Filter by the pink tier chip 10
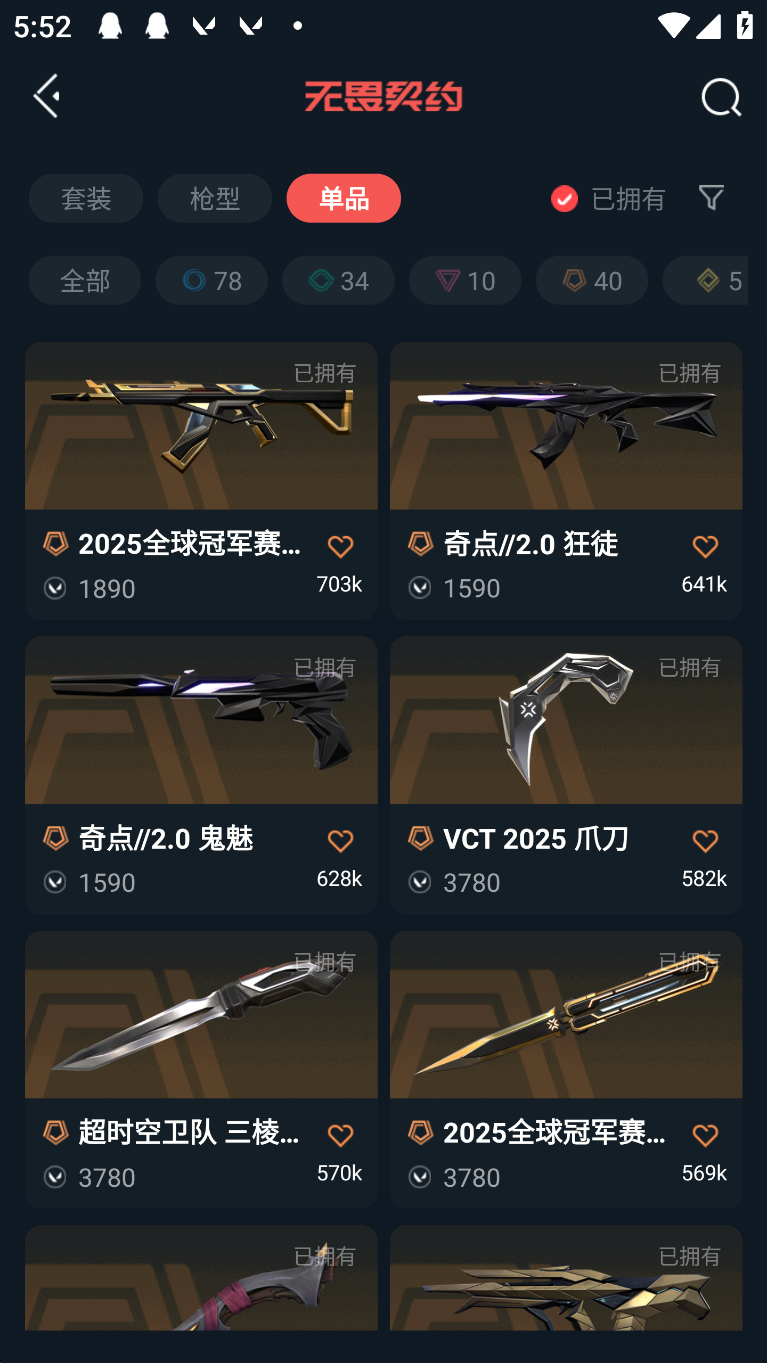 pyautogui.click(x=465, y=280)
